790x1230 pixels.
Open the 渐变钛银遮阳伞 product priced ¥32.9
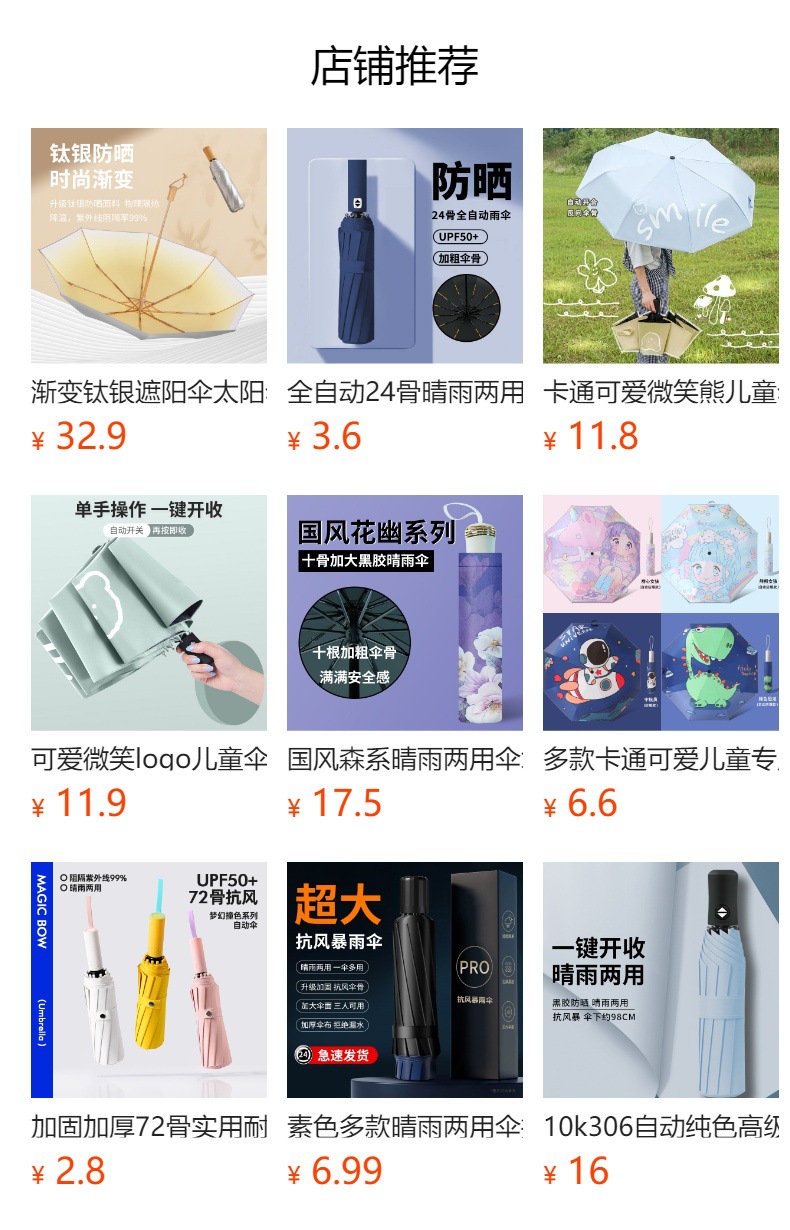pyautogui.click(x=149, y=246)
